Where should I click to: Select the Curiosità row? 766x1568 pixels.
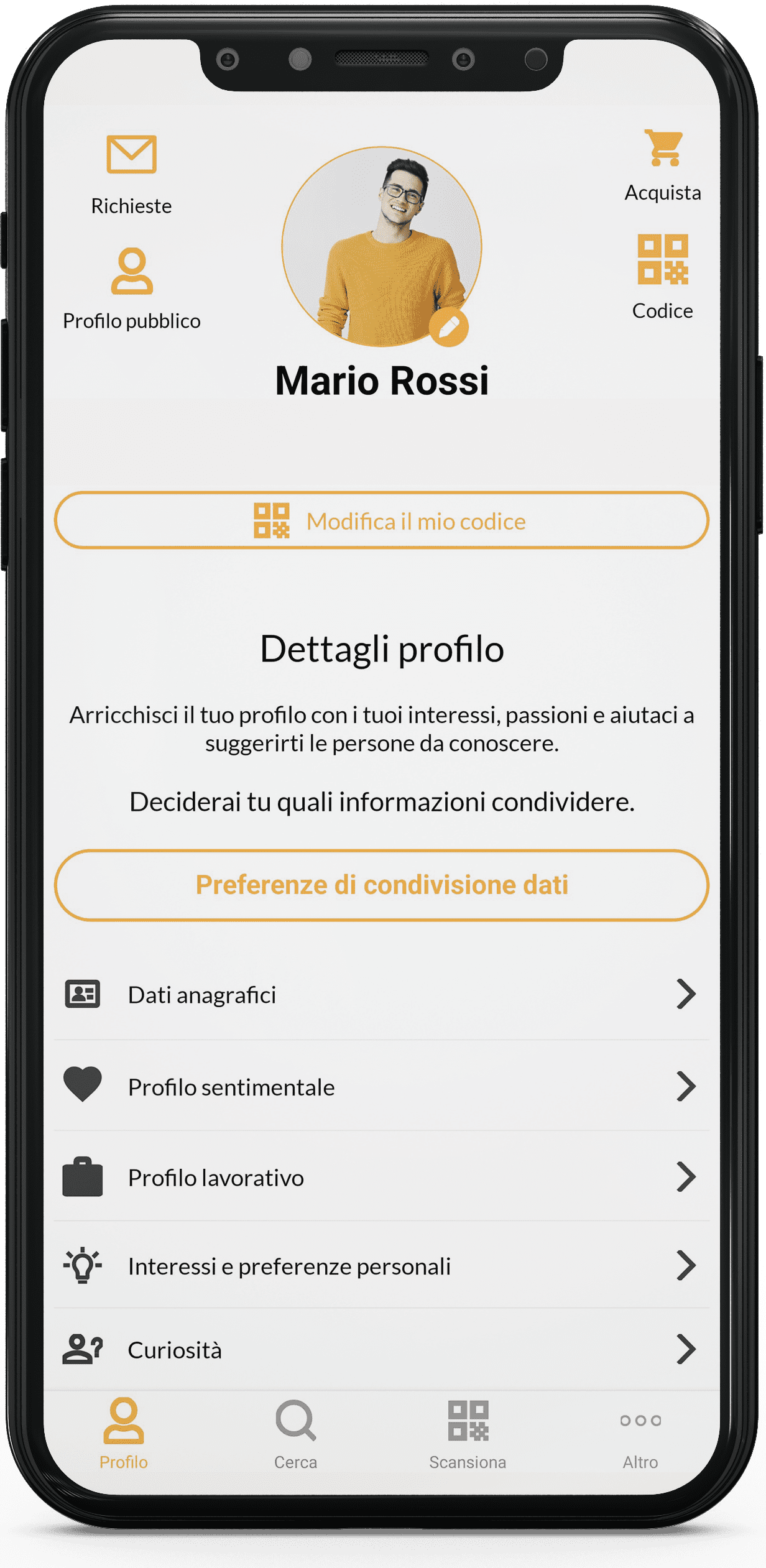382,1350
